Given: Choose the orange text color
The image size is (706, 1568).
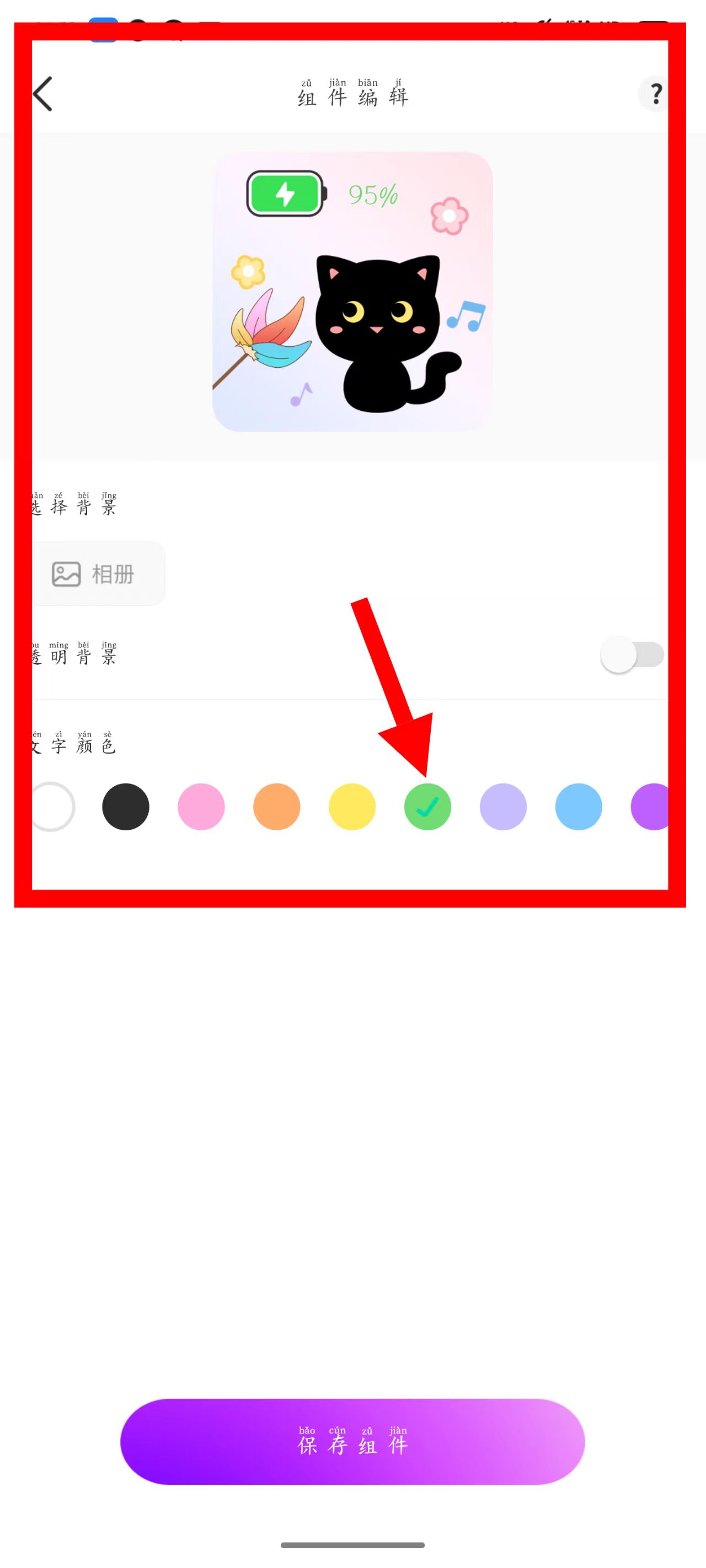Looking at the screenshot, I should click(276, 807).
